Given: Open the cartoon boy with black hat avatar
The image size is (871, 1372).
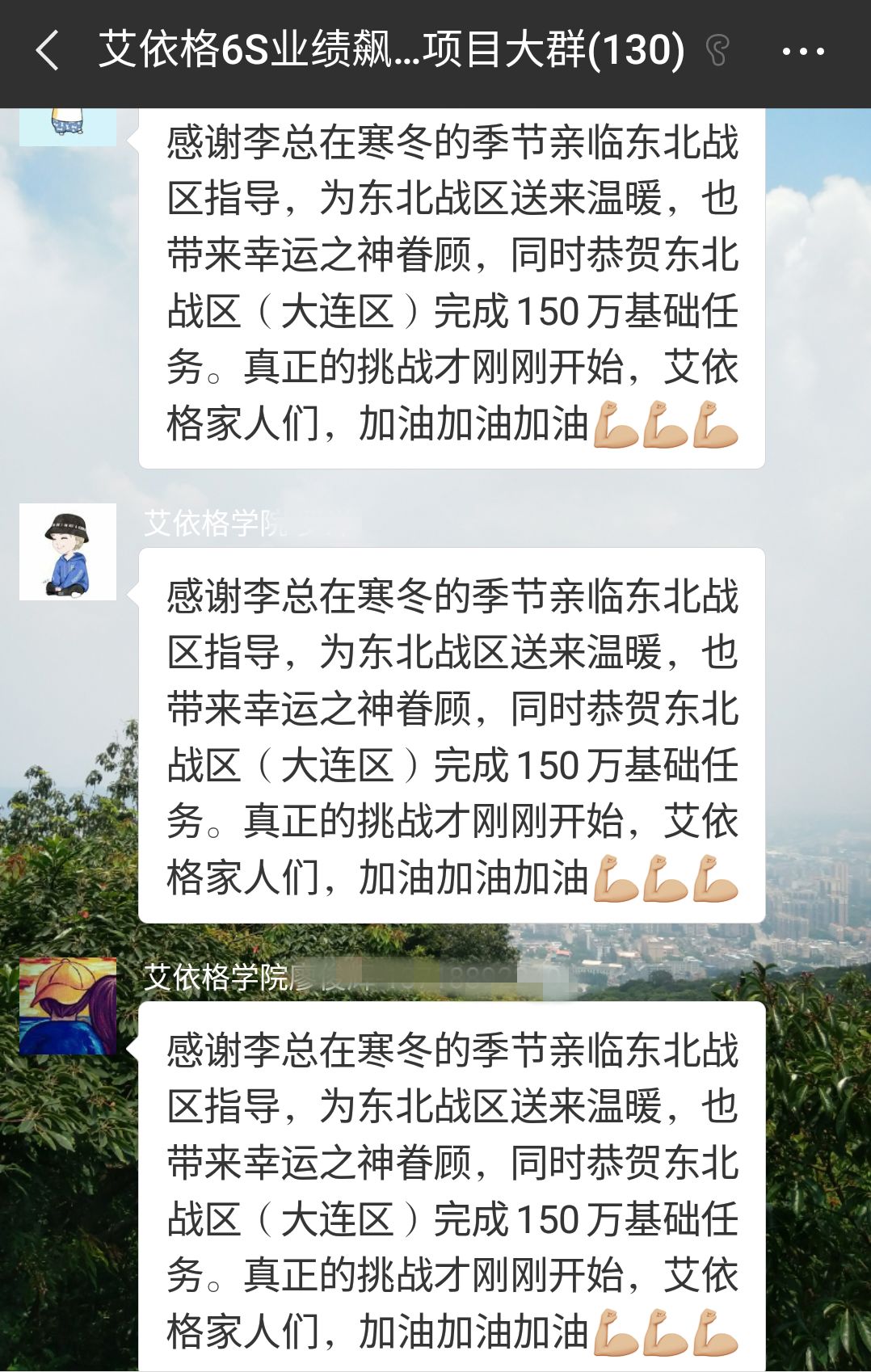Looking at the screenshot, I should pos(68,552).
